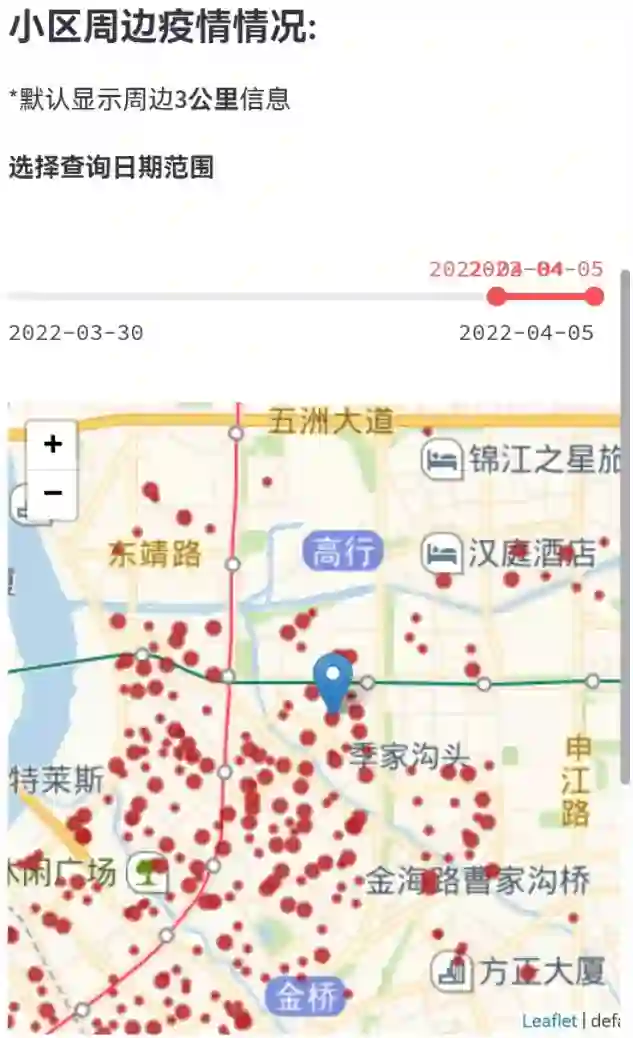
Task: Tap the date range slider track
Action: point(250,297)
